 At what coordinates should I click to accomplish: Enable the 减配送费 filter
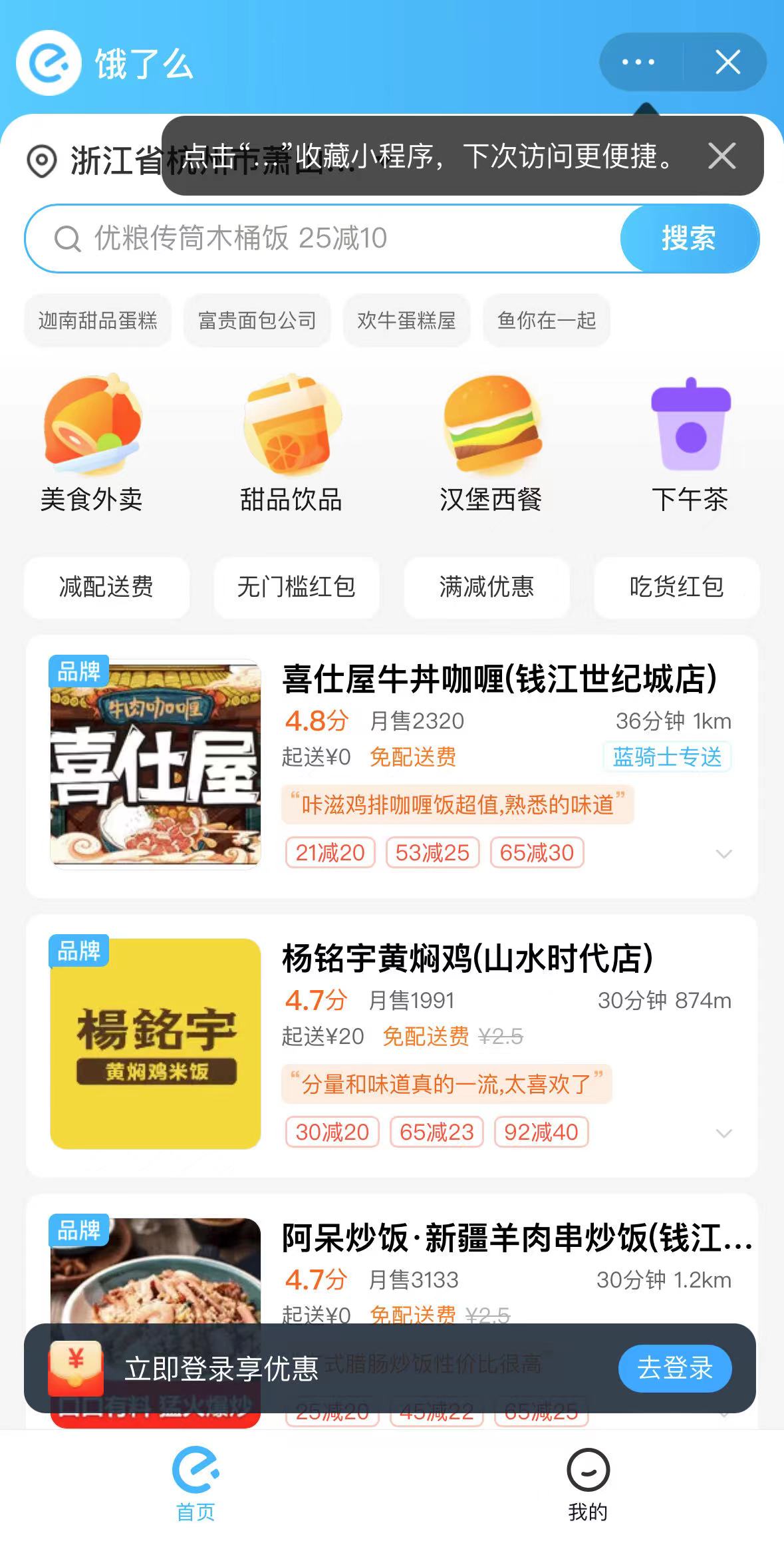[106, 588]
